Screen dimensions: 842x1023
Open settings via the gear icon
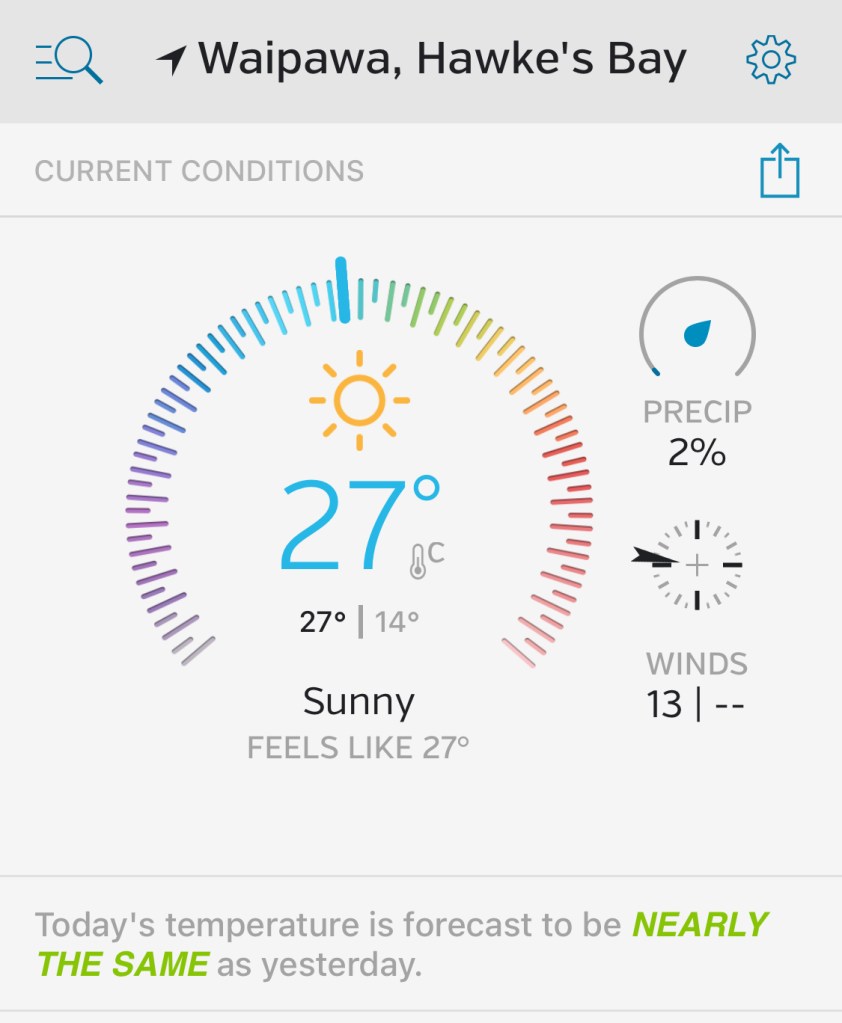pyautogui.click(x=771, y=61)
